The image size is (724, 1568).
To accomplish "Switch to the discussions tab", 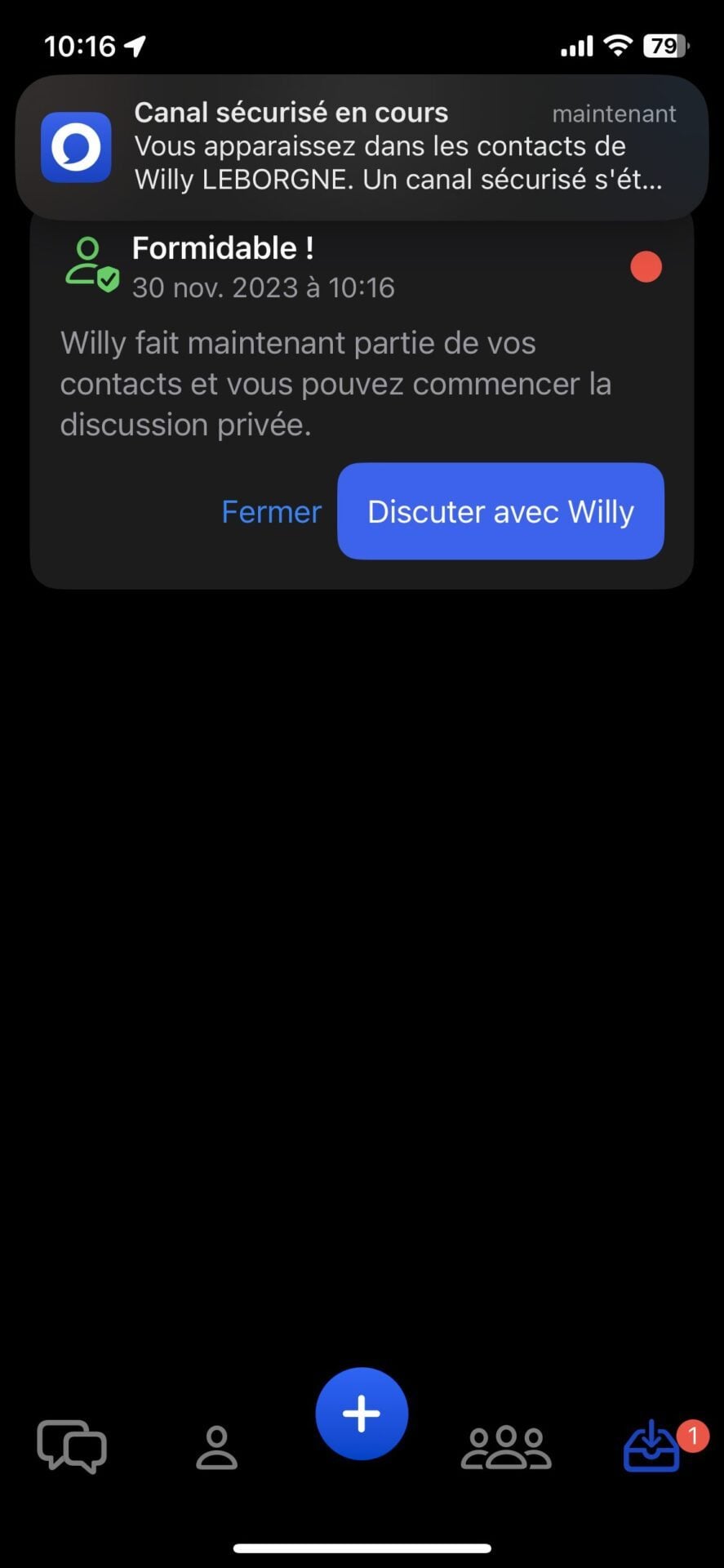I will pos(72,1446).
